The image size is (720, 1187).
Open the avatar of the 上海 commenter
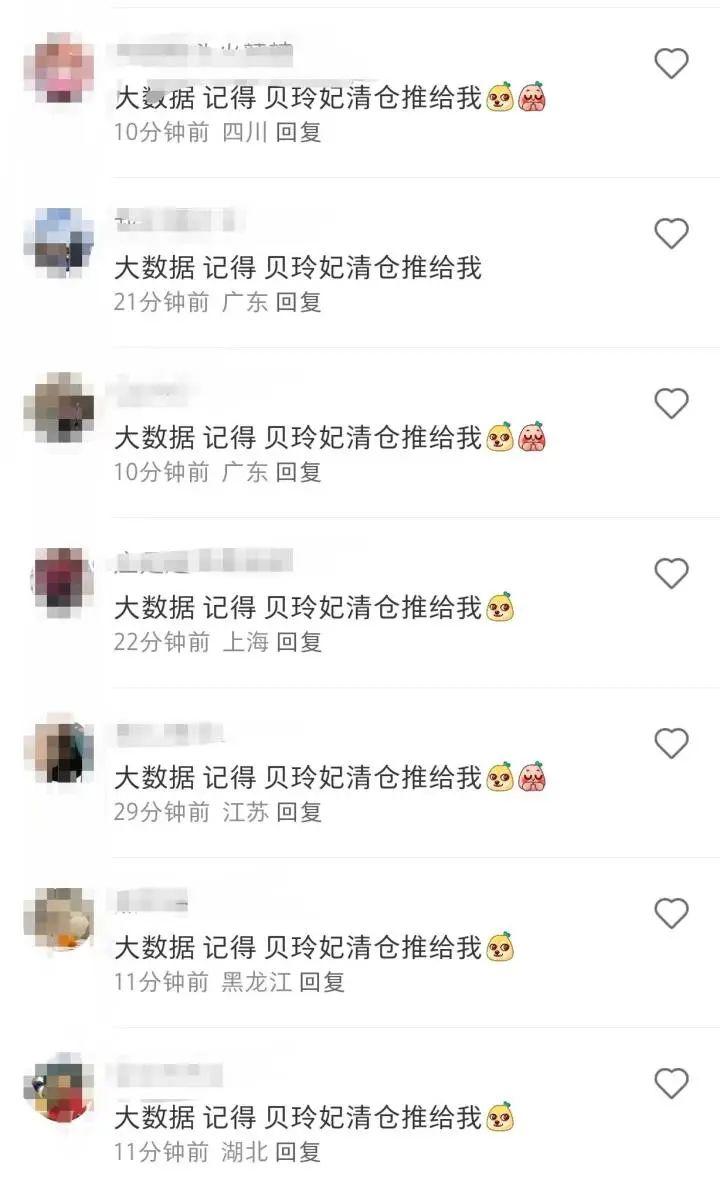(x=58, y=578)
